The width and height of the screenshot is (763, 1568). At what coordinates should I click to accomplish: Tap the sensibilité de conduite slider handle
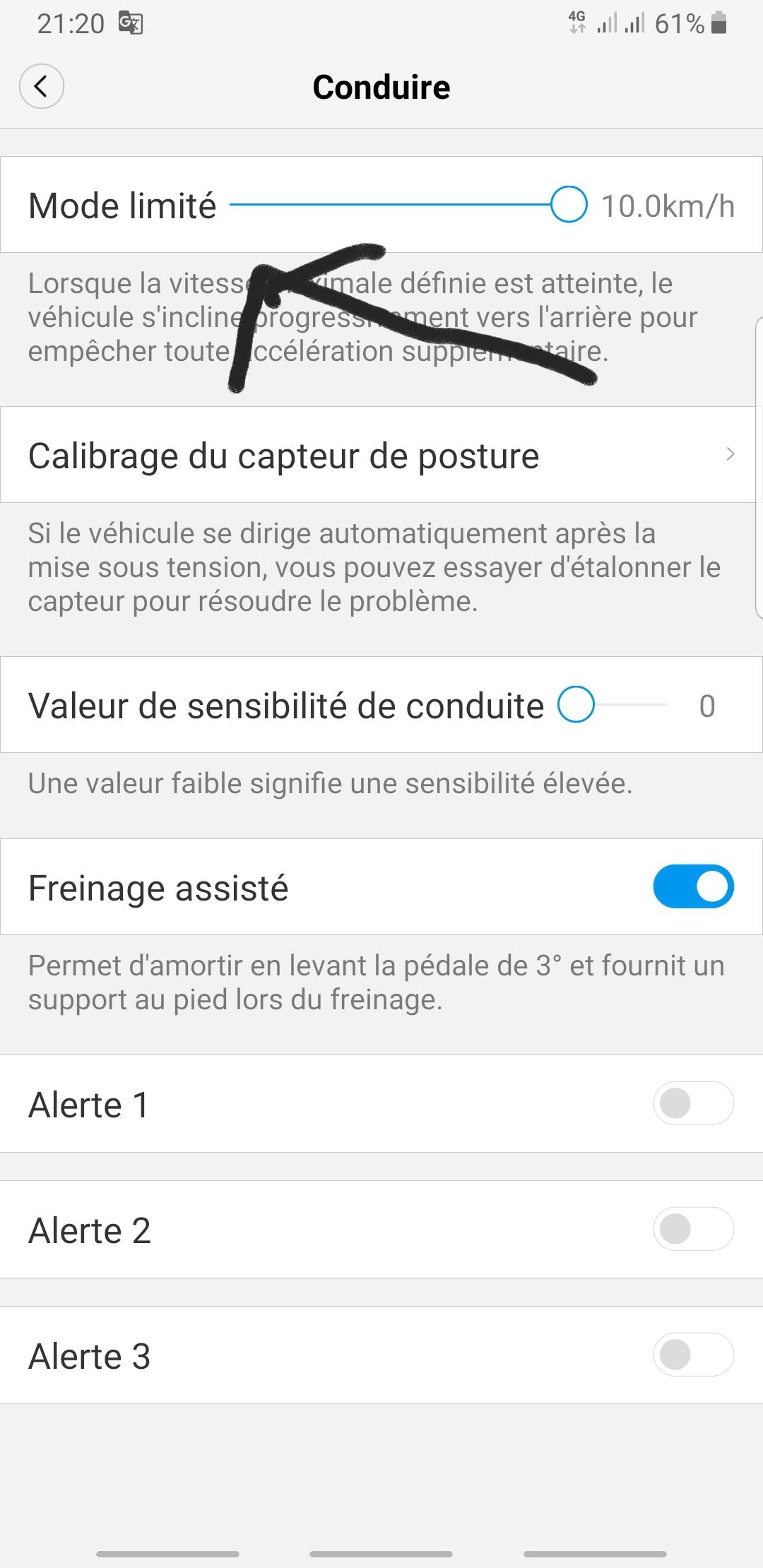pos(576,705)
